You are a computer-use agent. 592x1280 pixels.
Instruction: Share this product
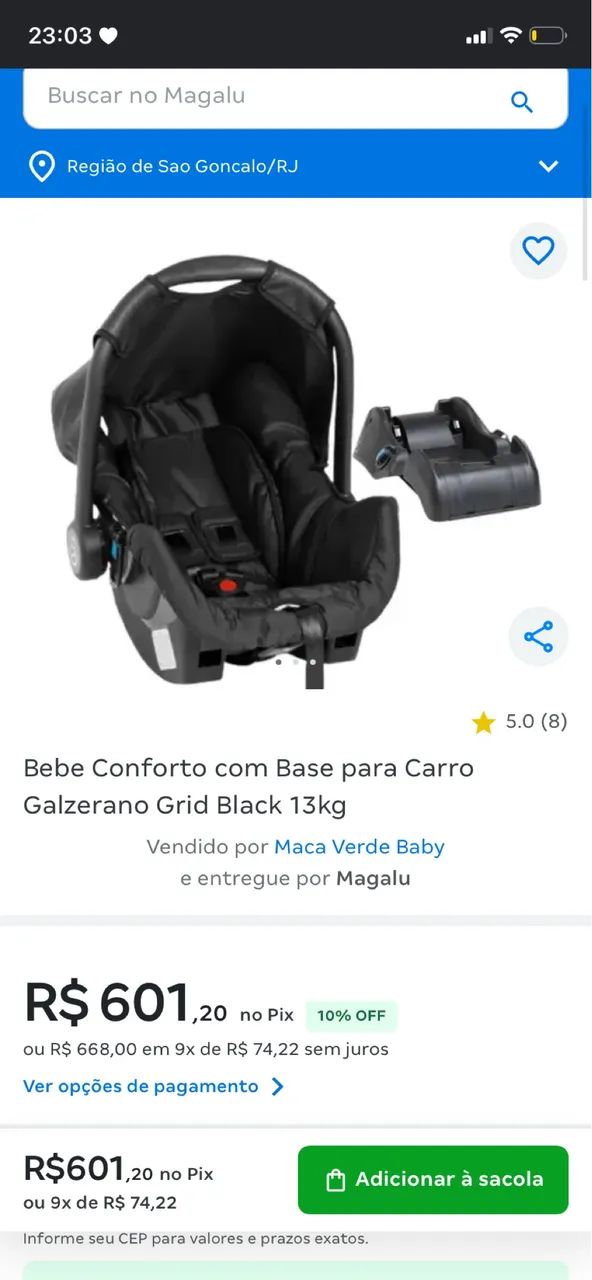pos(538,637)
